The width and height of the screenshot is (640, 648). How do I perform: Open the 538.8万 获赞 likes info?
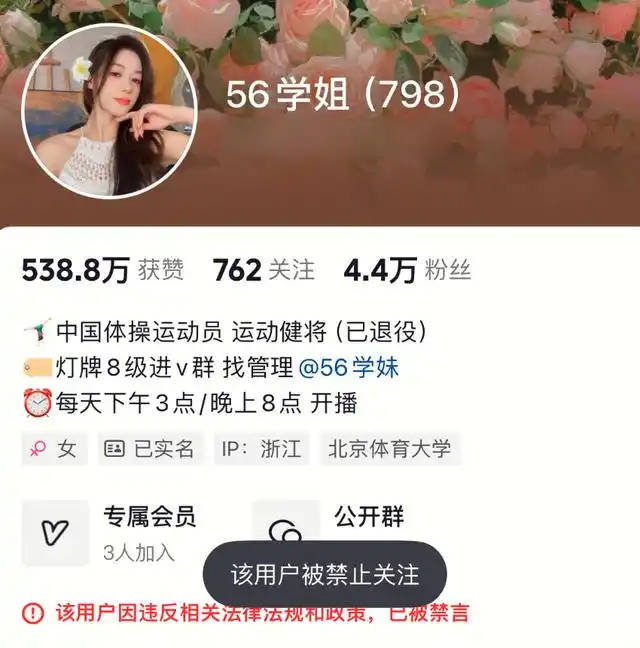pos(102,270)
